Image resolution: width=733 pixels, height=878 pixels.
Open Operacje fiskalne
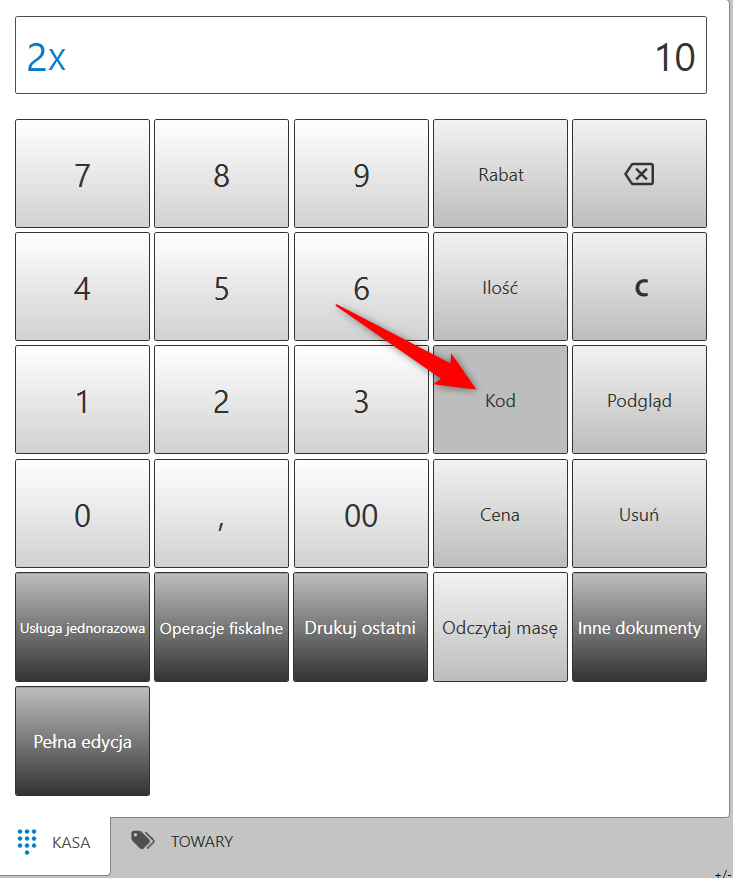tap(221, 628)
